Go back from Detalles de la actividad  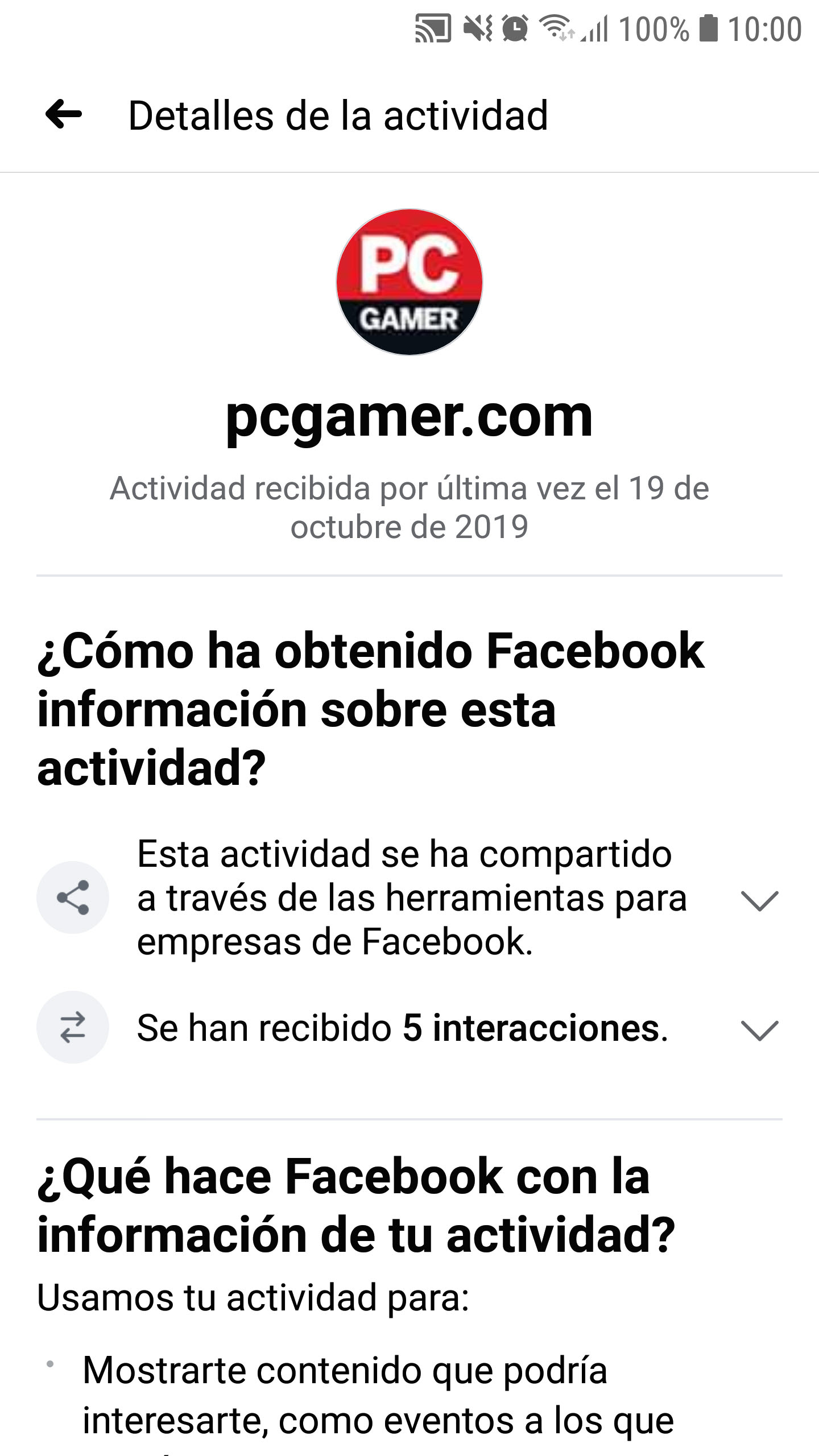[64, 115]
